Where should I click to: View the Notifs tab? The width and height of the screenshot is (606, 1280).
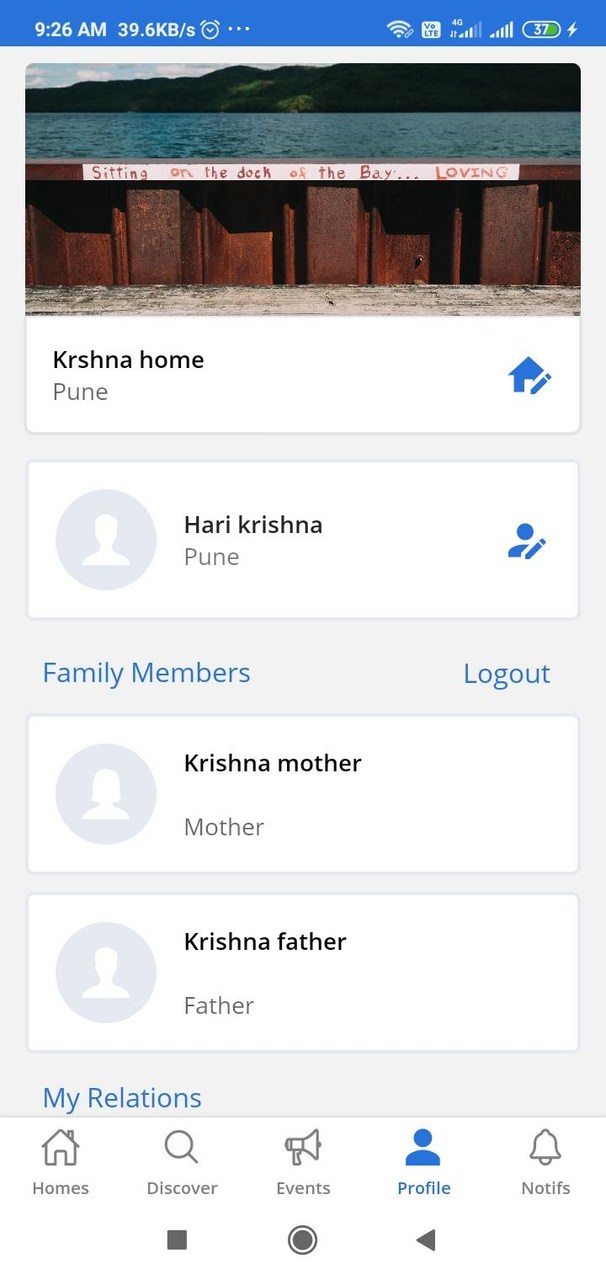click(545, 1162)
